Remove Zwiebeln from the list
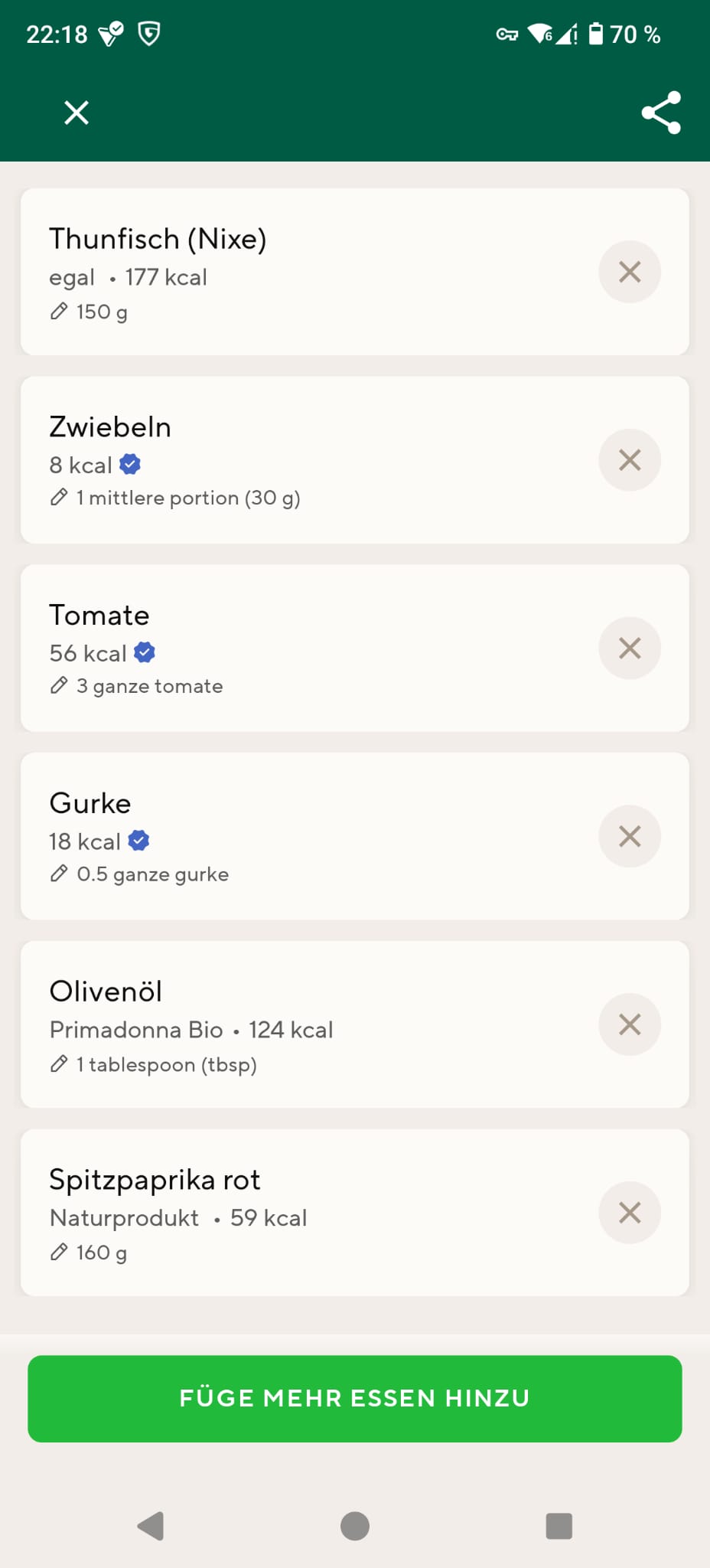Screen dimensions: 710x1568 pyautogui.click(x=630, y=460)
